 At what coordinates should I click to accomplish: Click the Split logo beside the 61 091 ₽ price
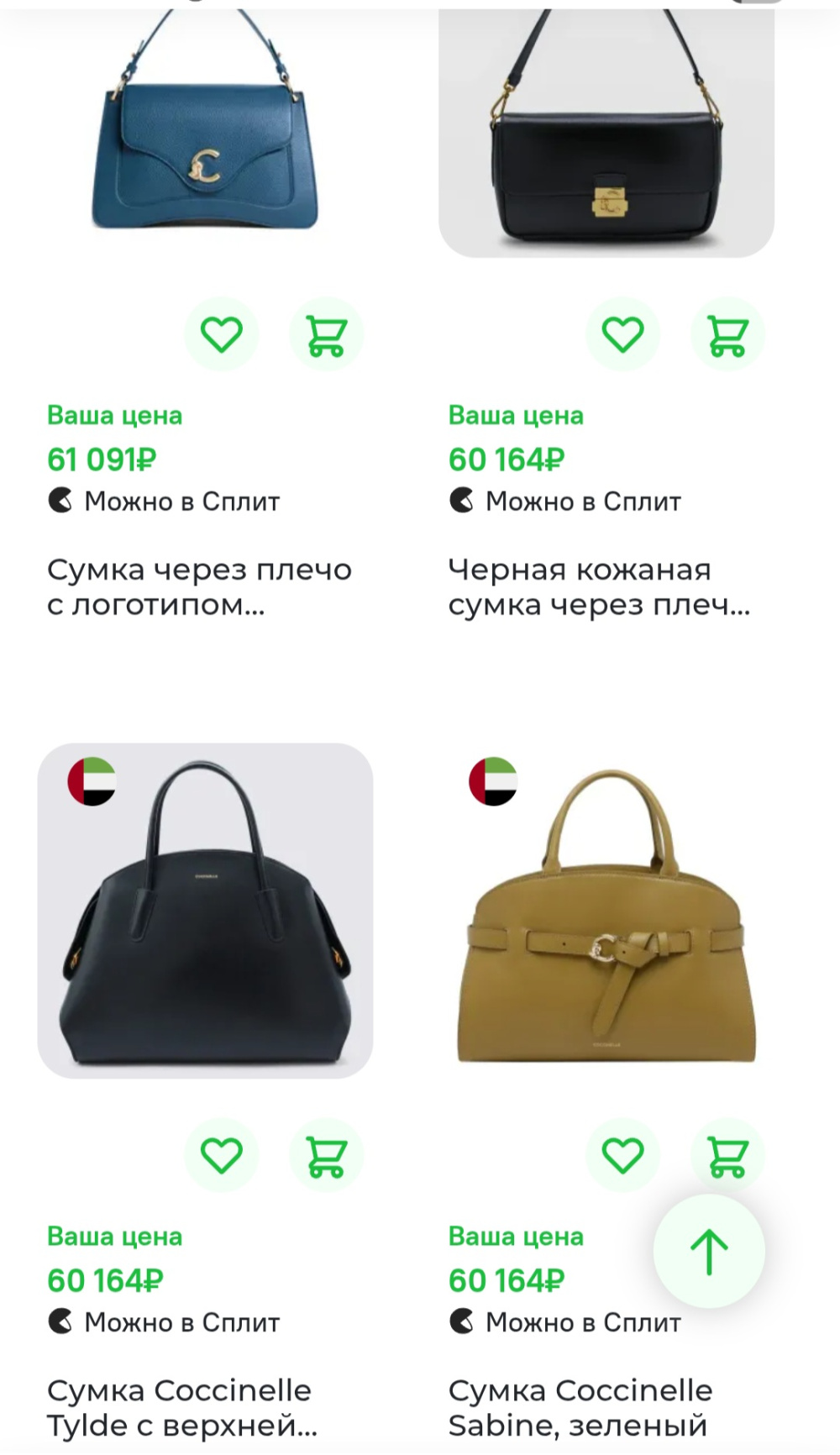click(x=60, y=502)
